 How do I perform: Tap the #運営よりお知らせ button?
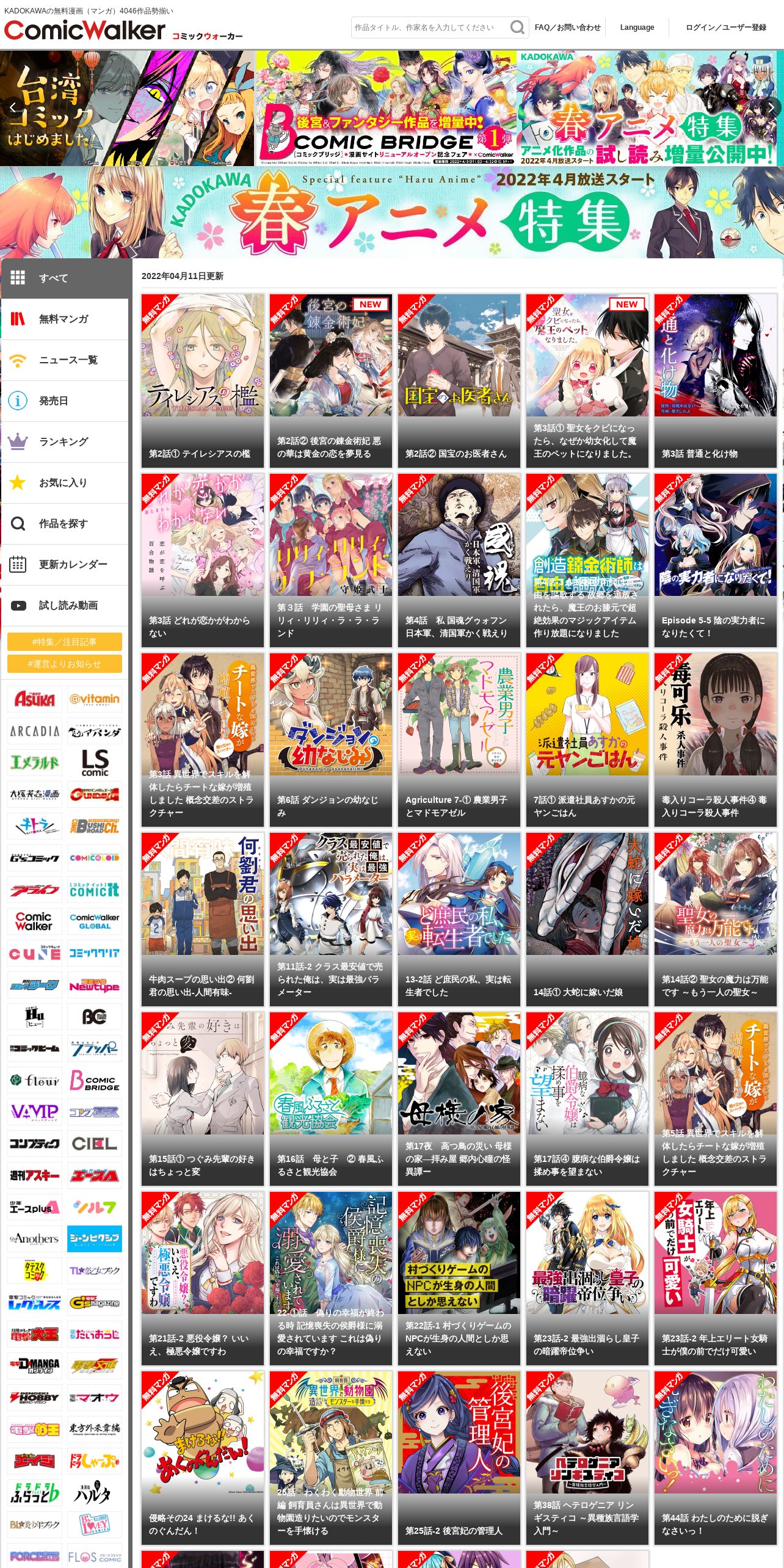[x=65, y=664]
